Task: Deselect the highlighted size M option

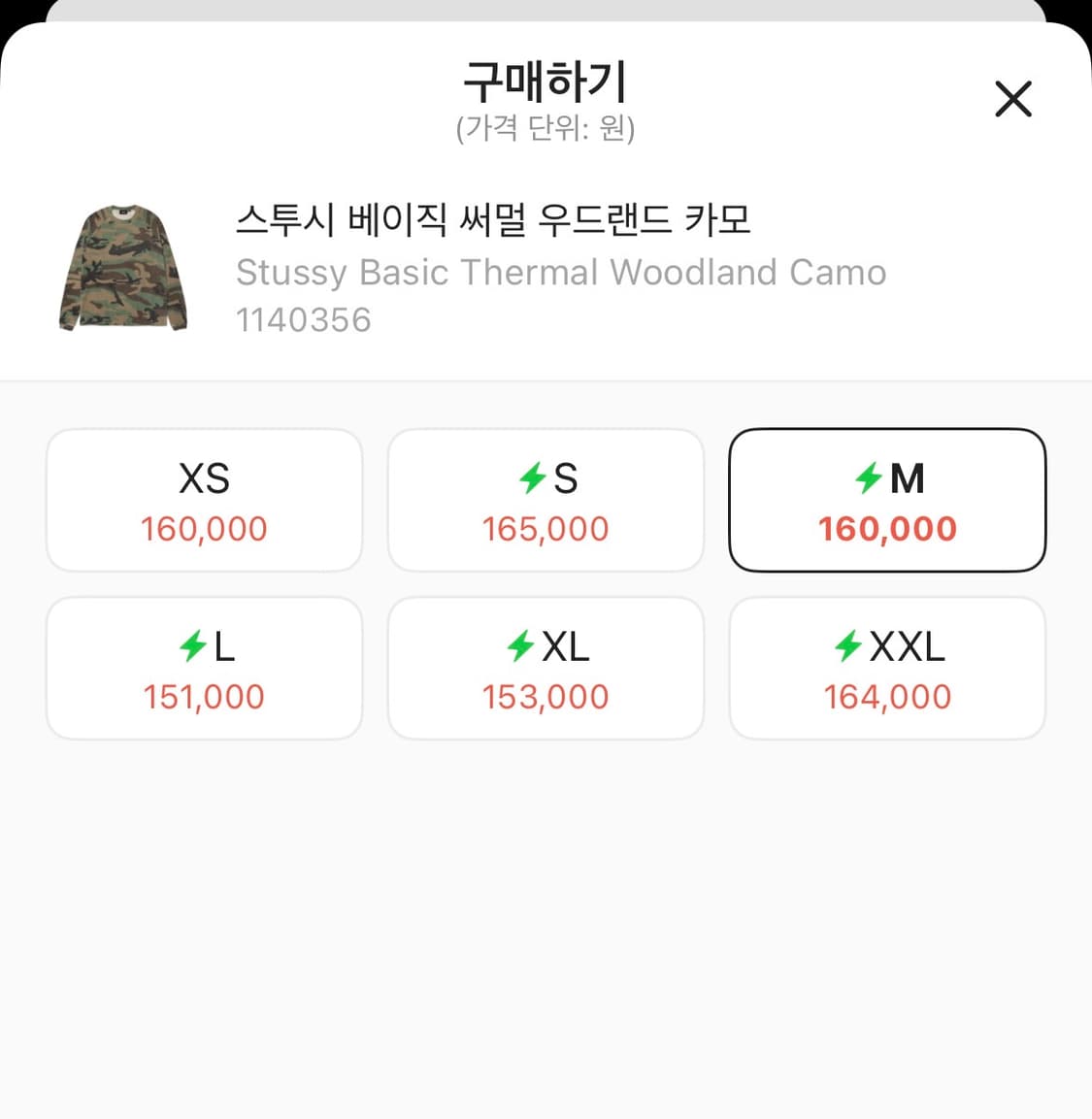Action: (x=886, y=500)
